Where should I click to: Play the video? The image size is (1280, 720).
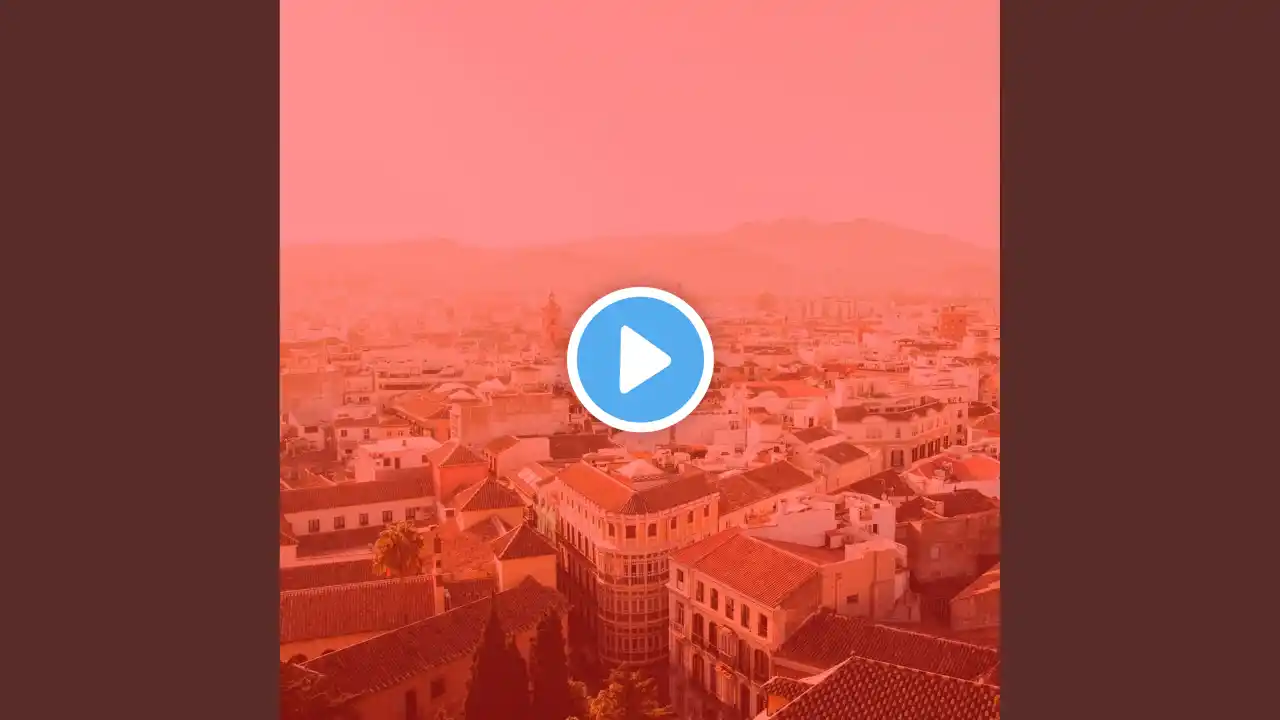pyautogui.click(x=640, y=360)
